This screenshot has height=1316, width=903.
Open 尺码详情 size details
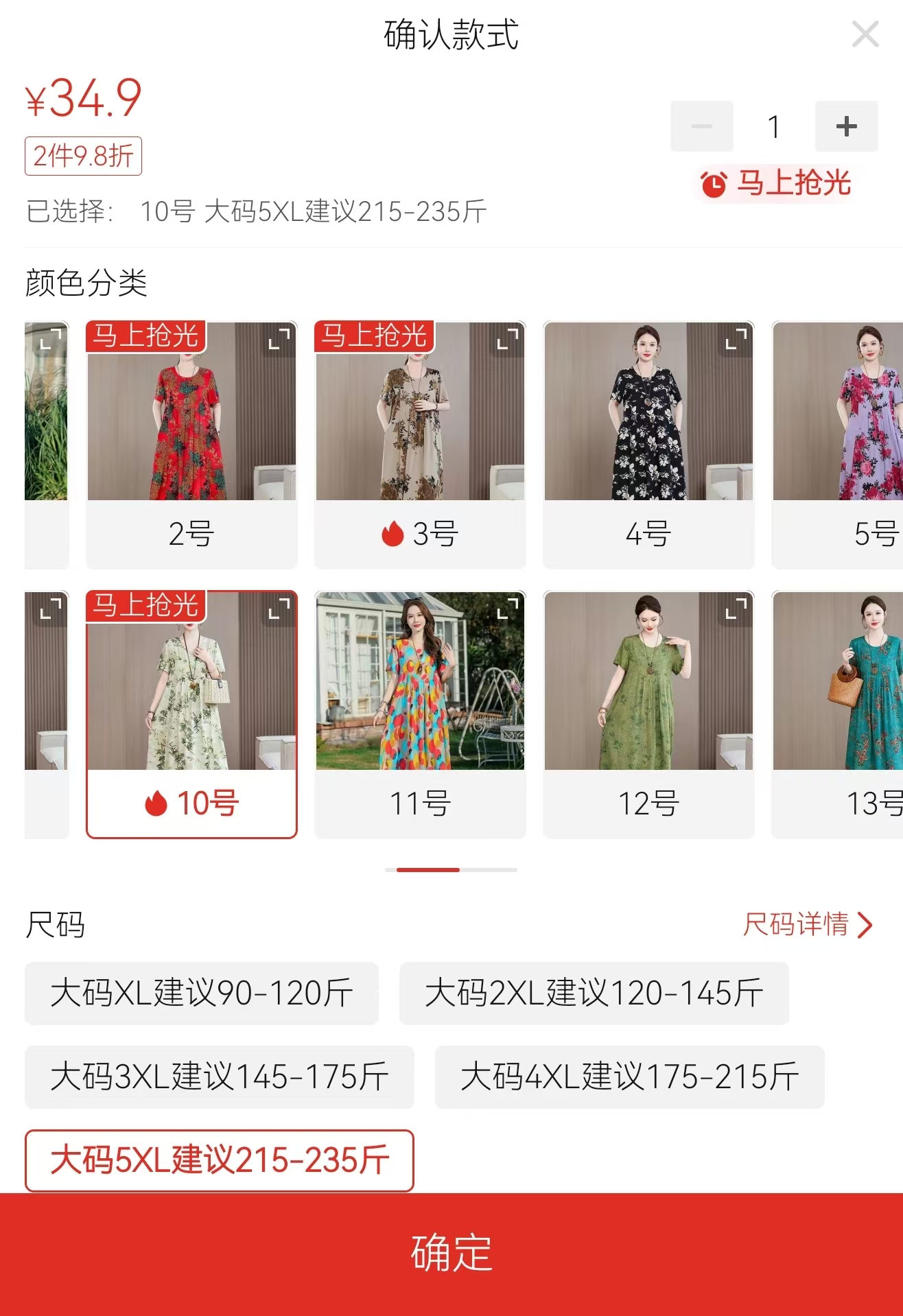[808, 924]
